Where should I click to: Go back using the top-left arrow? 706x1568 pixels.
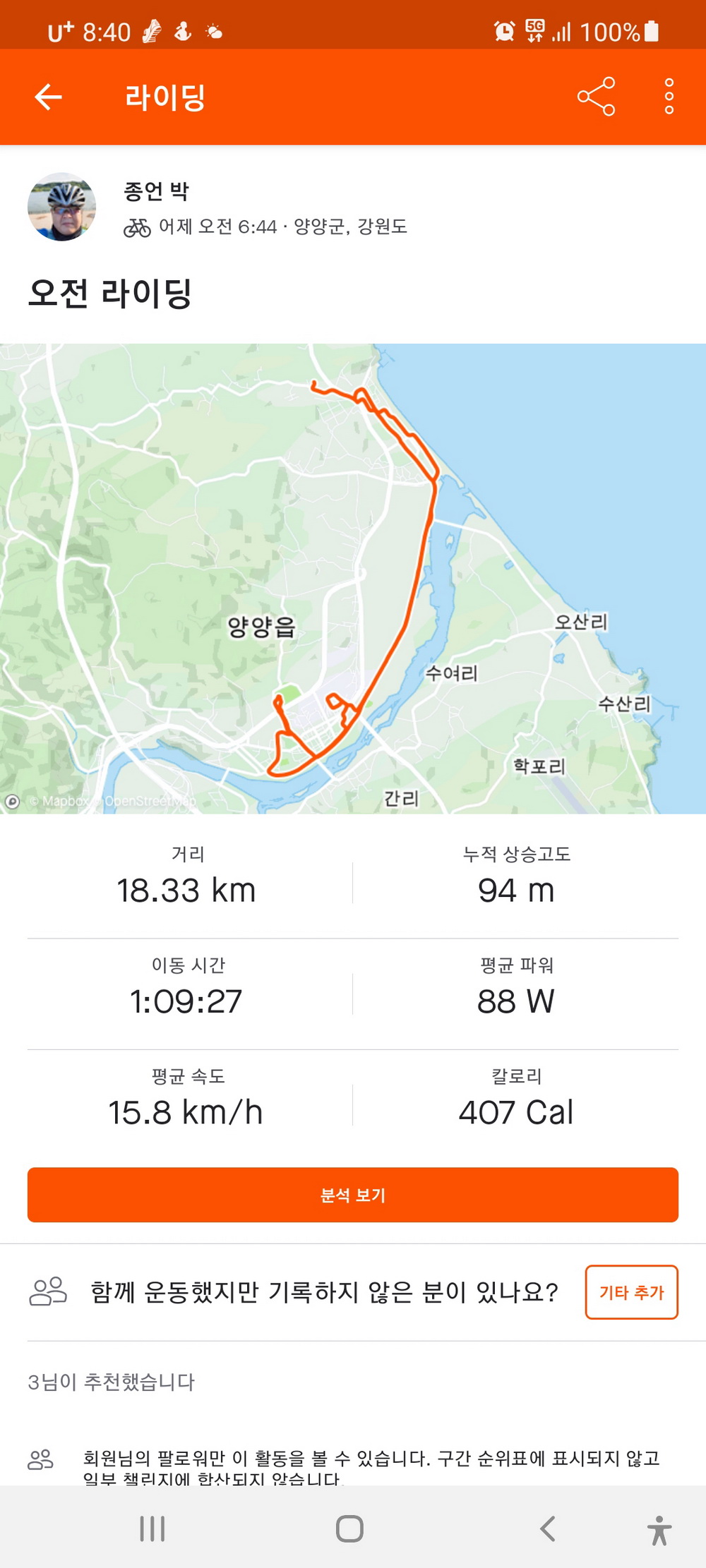[48, 97]
